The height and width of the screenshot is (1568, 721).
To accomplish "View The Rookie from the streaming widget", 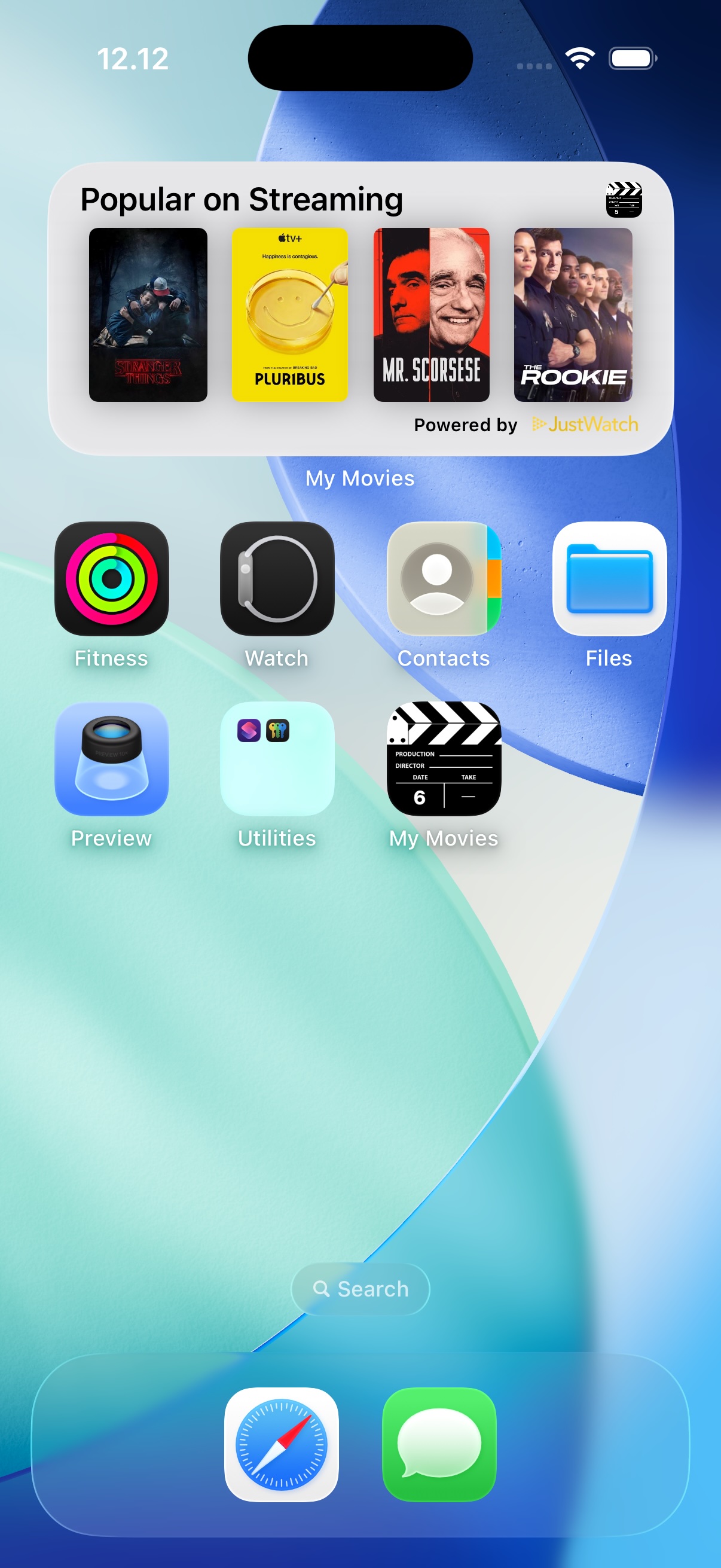I will [x=573, y=314].
